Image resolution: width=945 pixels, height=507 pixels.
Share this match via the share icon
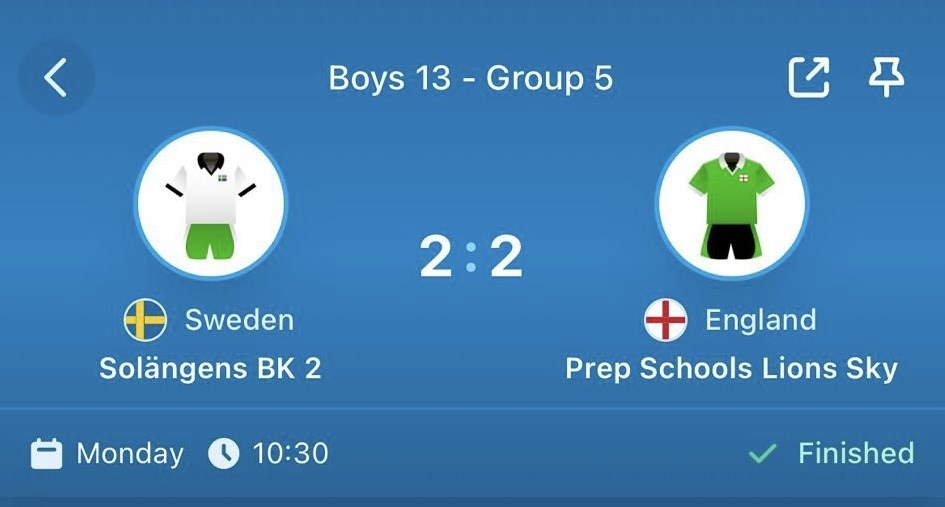coord(808,77)
